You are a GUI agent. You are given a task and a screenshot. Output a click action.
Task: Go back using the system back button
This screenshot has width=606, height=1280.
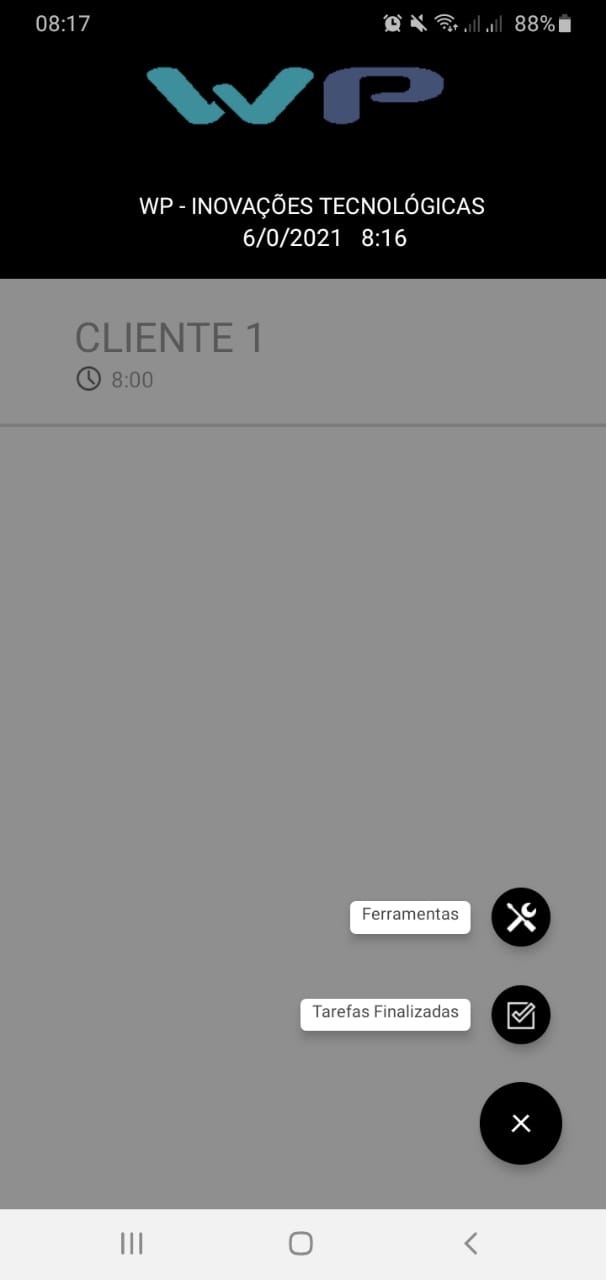(470, 1243)
